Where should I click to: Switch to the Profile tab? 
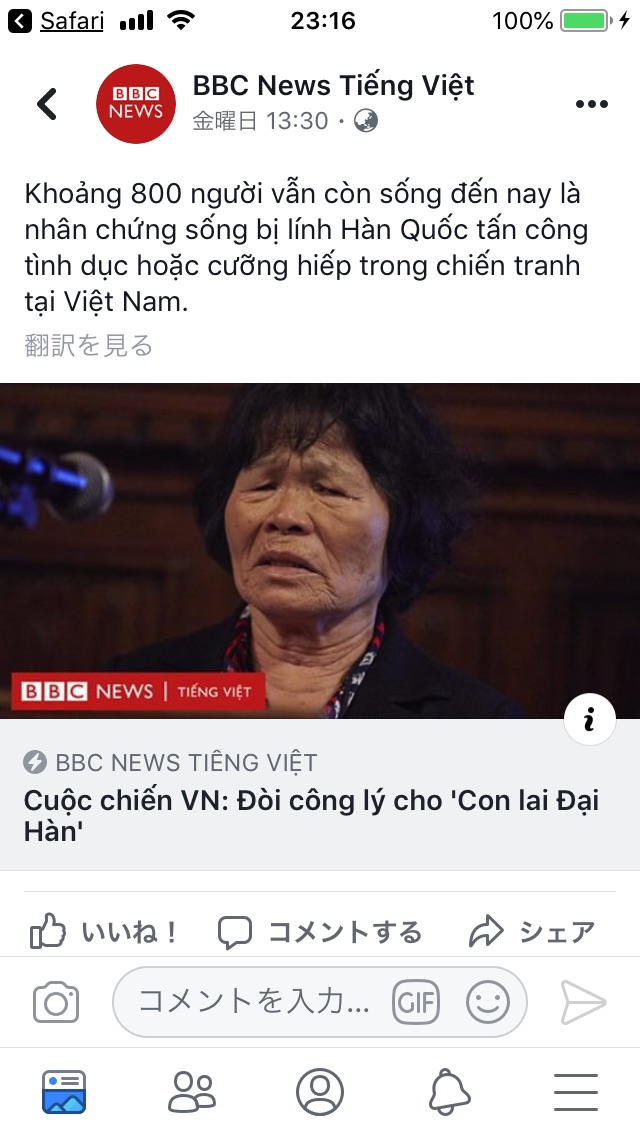pos(320,1092)
